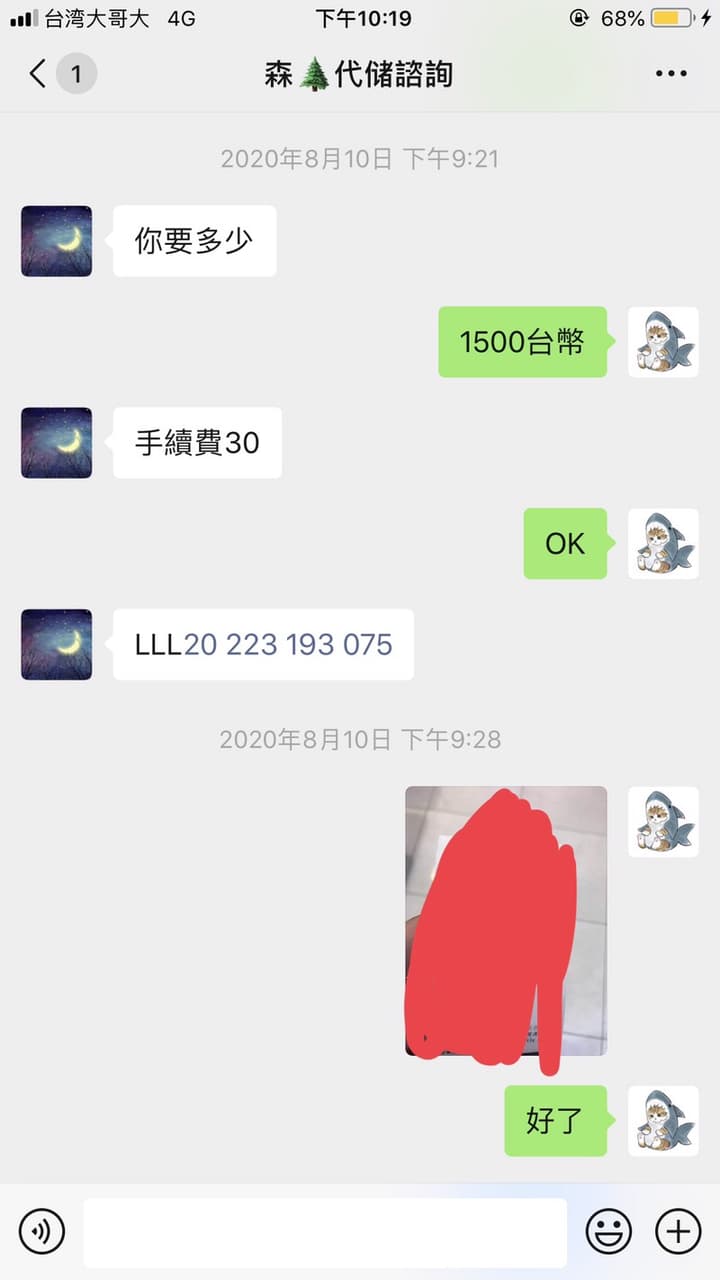This screenshot has height=1280, width=720.
Task: Go back to the chat list
Action: 38,74
